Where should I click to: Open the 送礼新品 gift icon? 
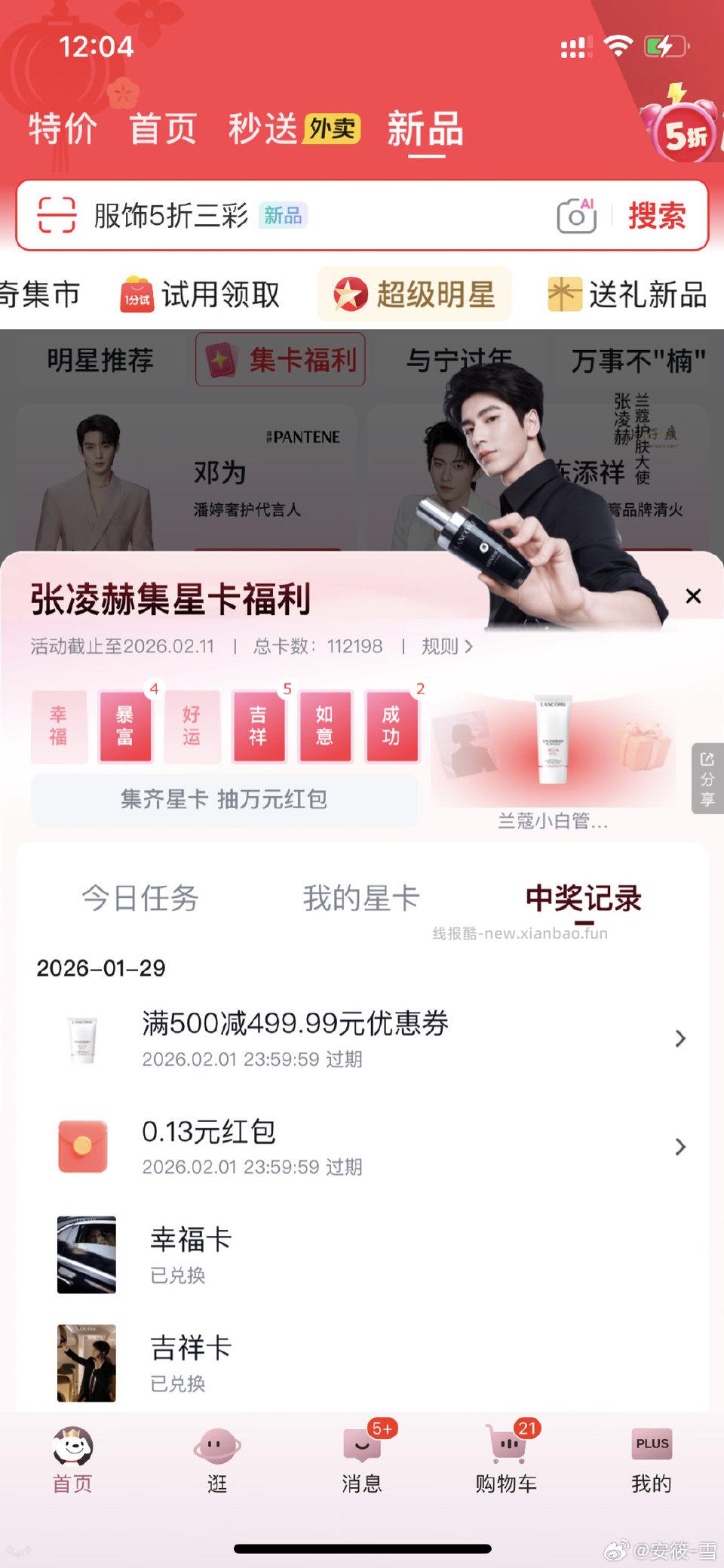(564, 294)
